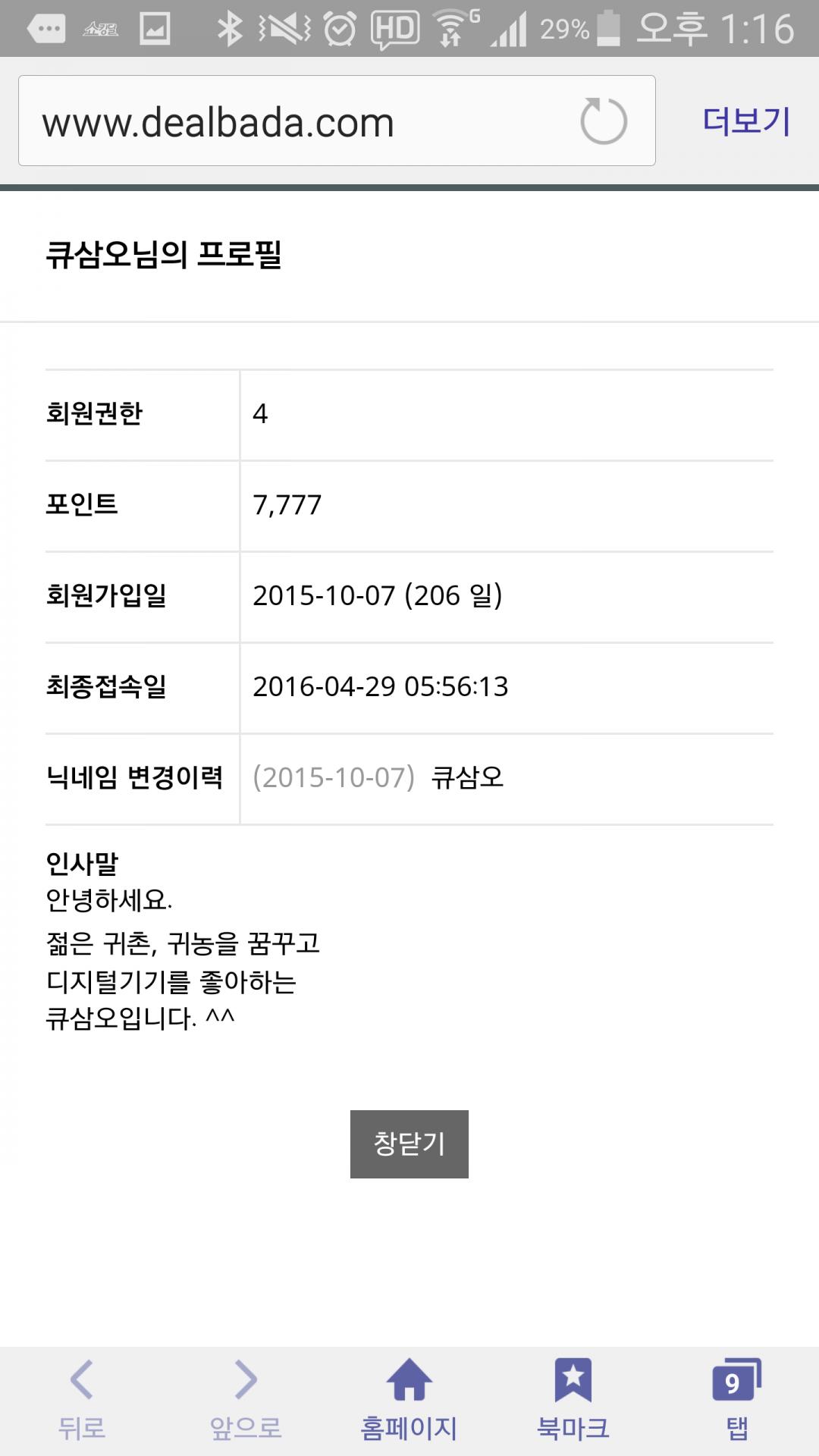Open the 홈페이지 home button
The height and width of the screenshot is (1456, 819).
click(x=409, y=1400)
